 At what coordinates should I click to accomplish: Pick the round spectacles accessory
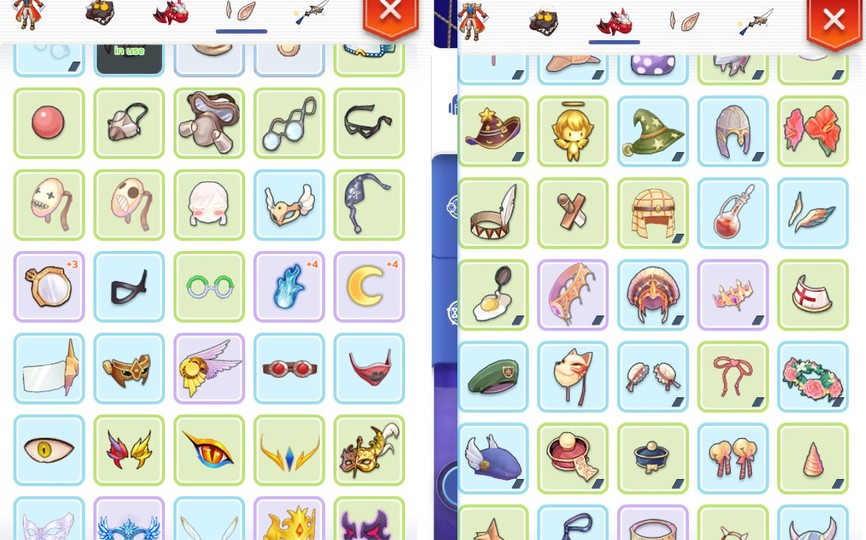point(289,123)
